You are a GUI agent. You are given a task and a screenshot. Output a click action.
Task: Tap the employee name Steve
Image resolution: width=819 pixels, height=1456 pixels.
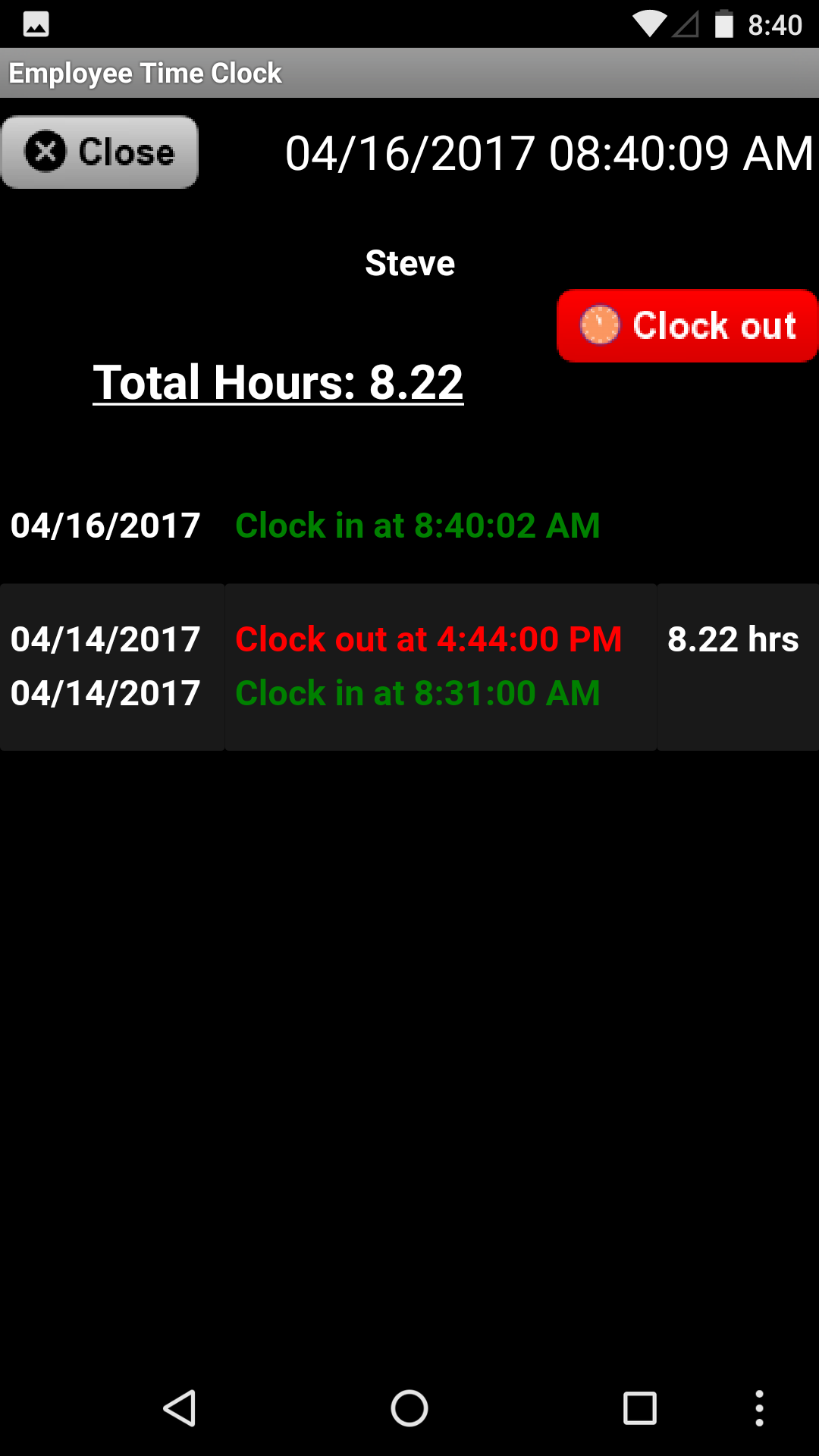tap(409, 262)
